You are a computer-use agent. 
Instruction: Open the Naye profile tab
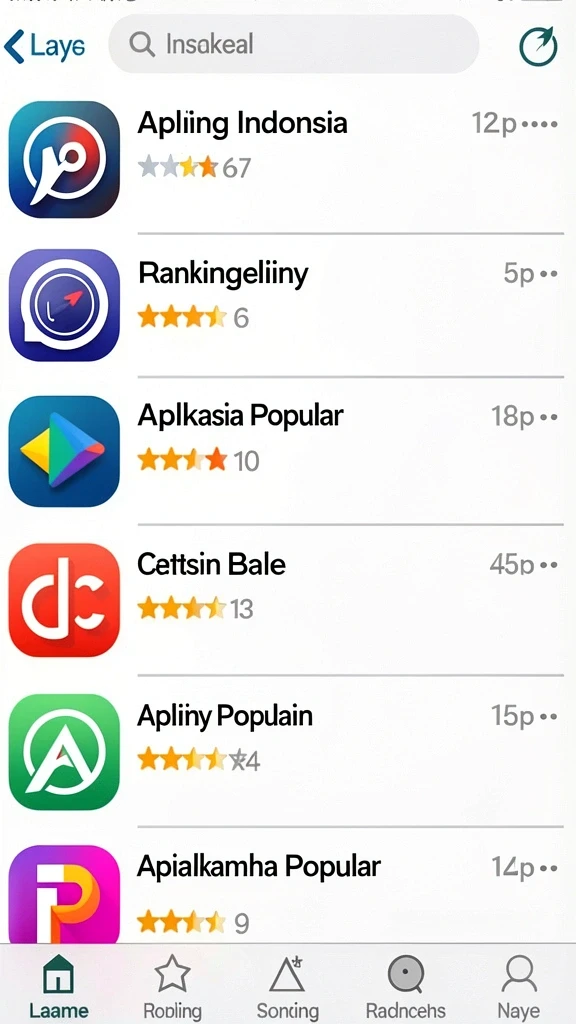click(x=519, y=985)
